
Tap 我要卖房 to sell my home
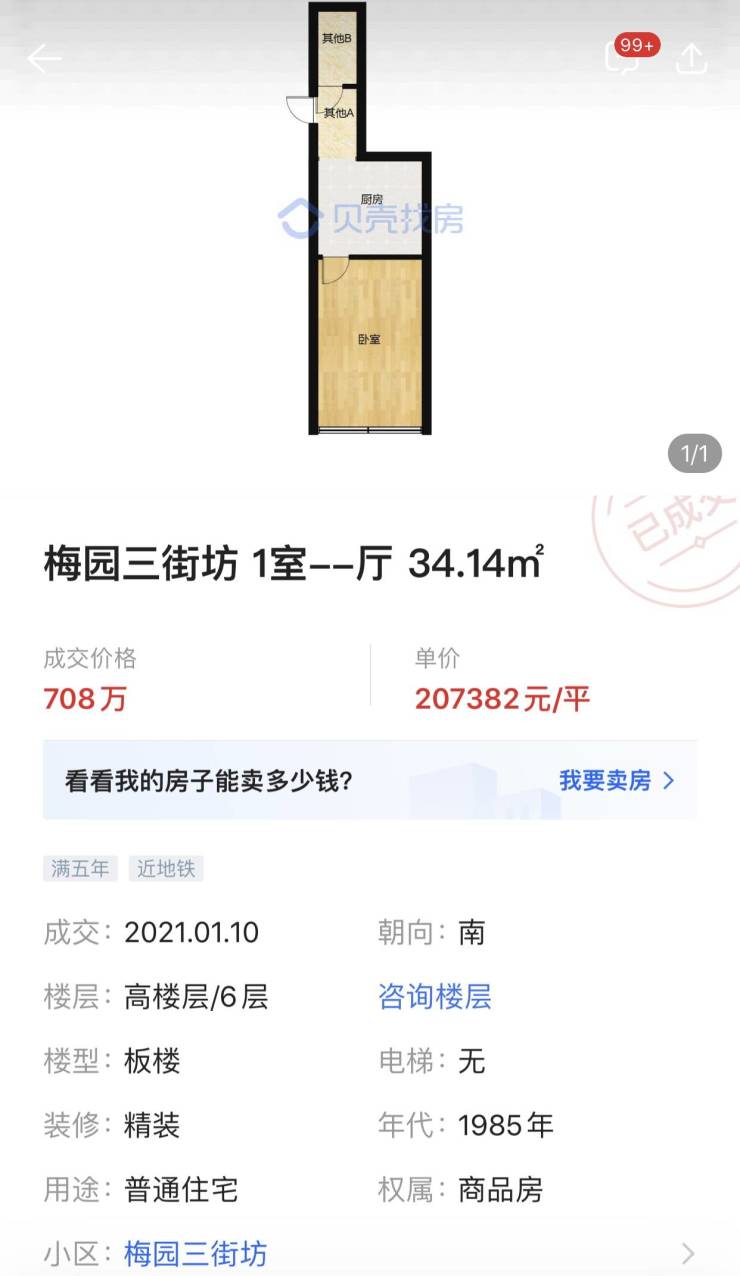click(x=616, y=780)
